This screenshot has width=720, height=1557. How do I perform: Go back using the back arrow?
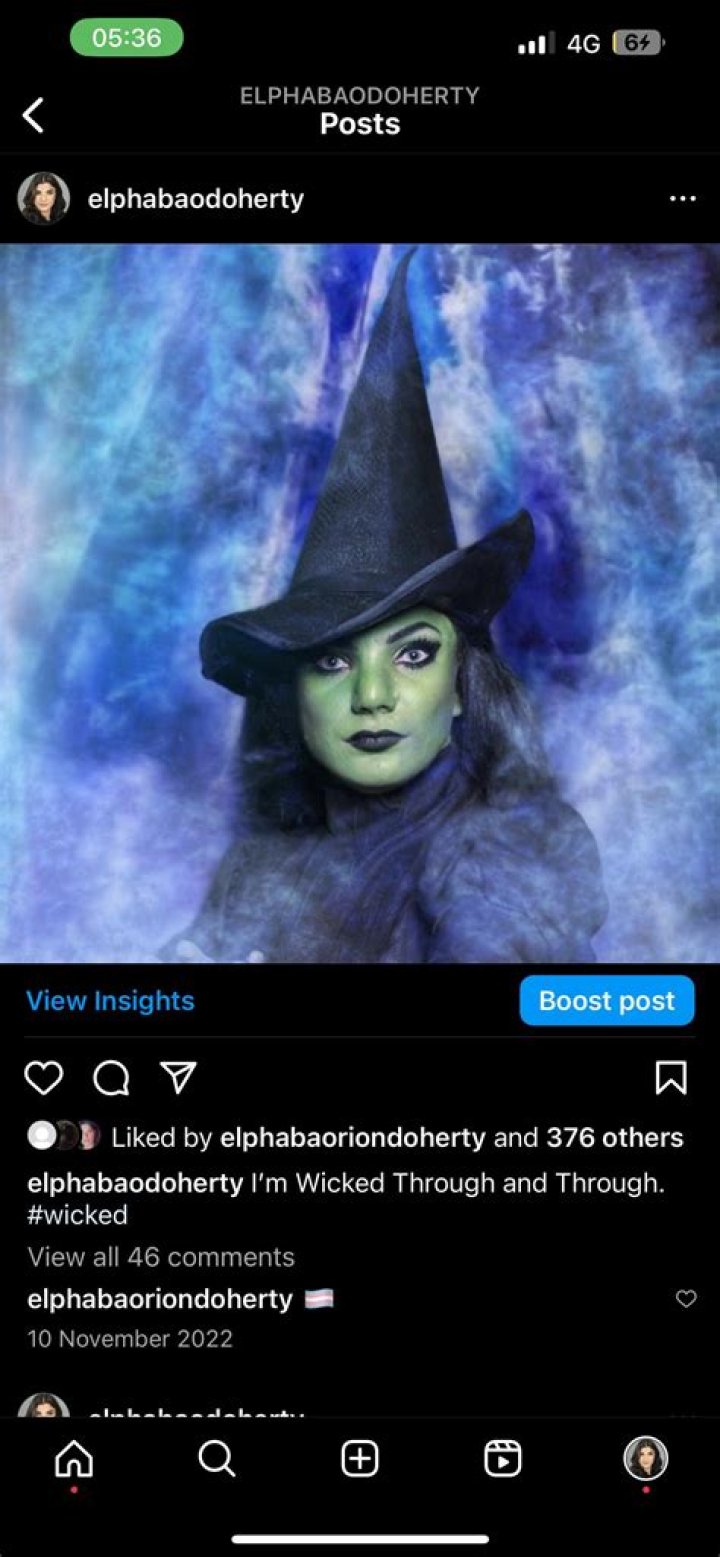point(34,114)
